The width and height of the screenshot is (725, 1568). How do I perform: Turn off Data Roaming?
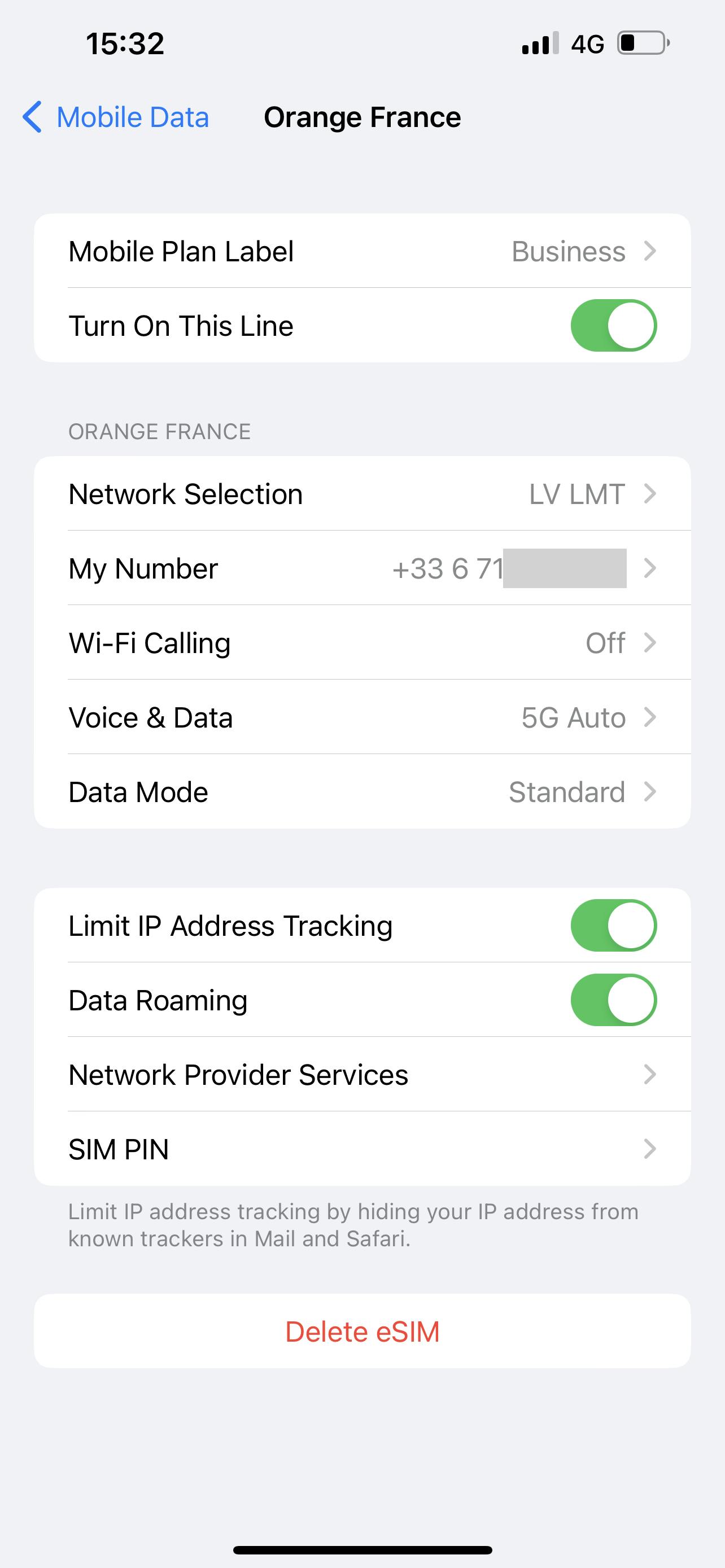pyautogui.click(x=613, y=1000)
